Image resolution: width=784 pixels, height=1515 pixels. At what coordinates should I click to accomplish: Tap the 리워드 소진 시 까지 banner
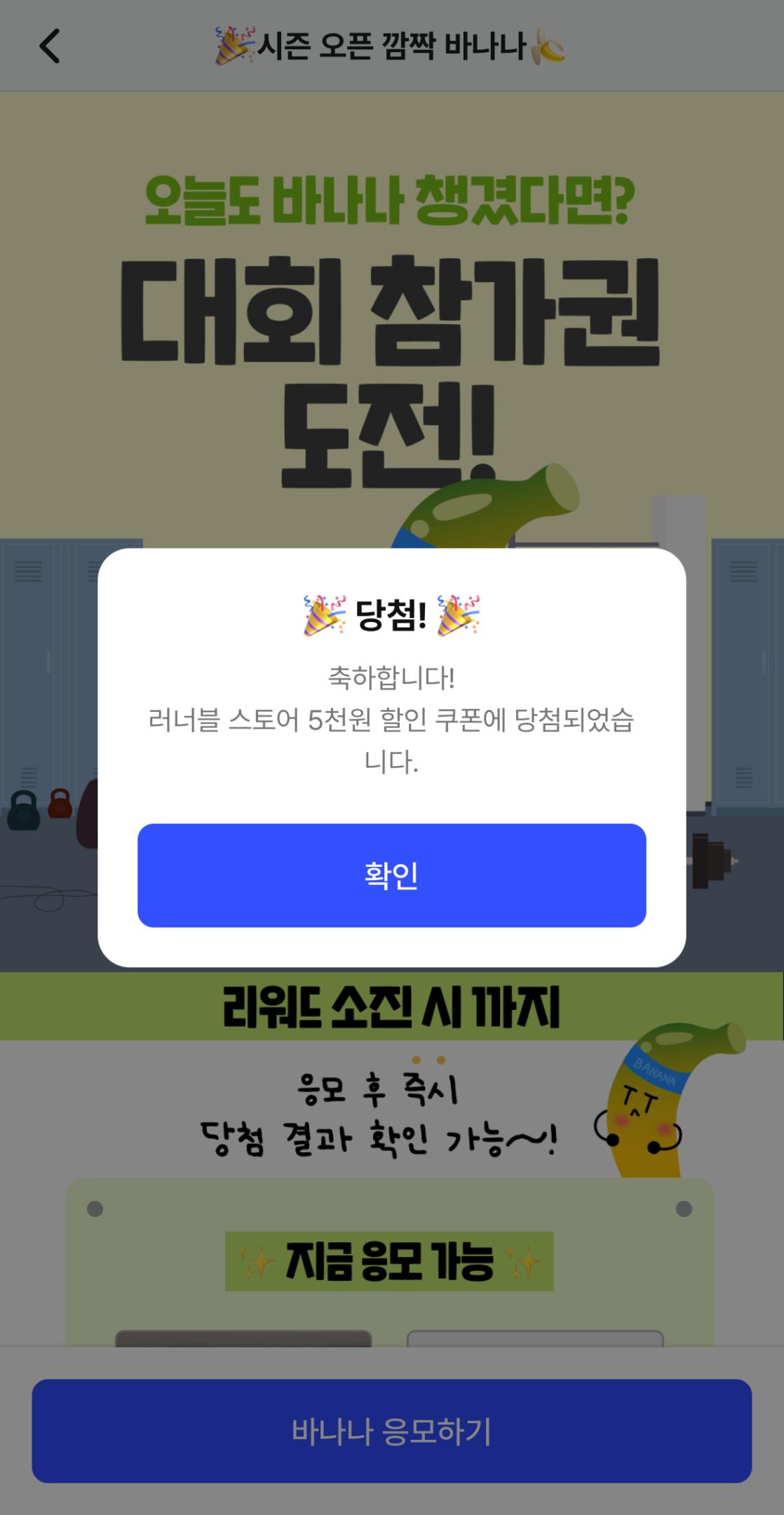point(393,1002)
